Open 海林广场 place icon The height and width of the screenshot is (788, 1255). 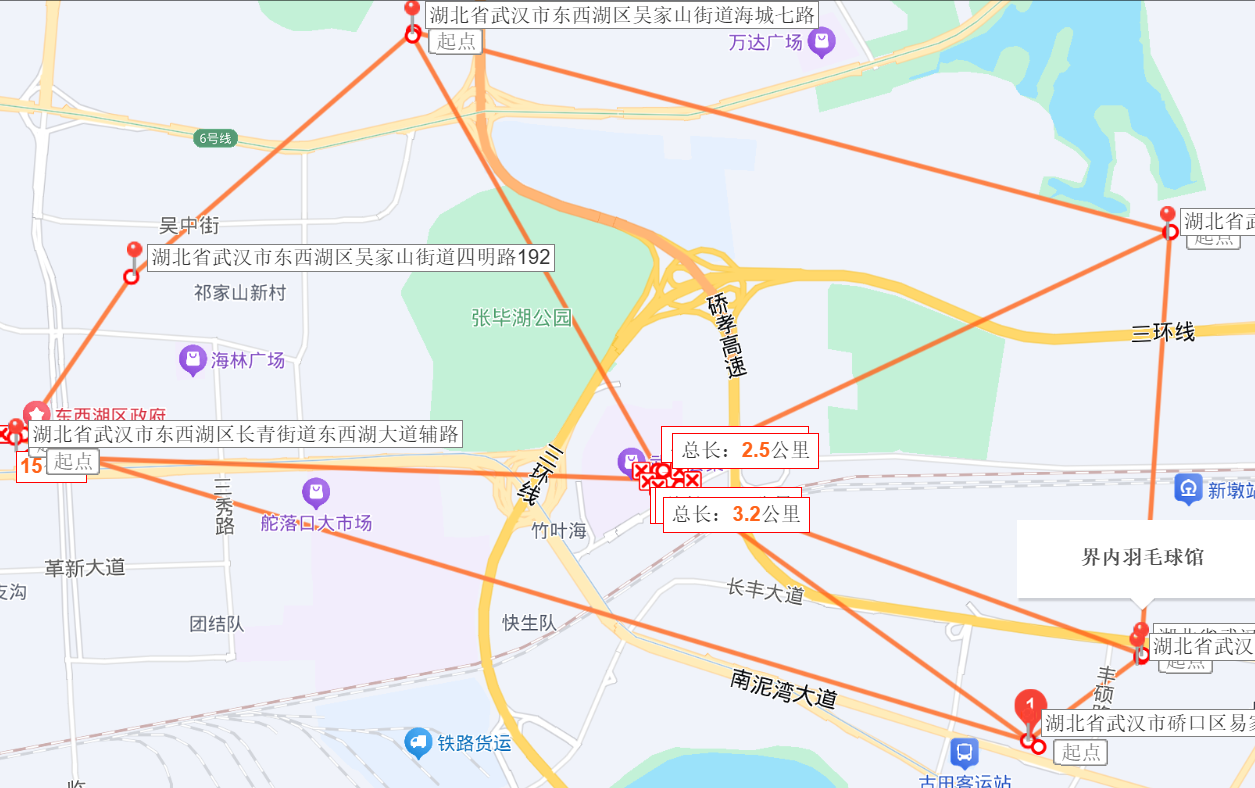tap(192, 360)
